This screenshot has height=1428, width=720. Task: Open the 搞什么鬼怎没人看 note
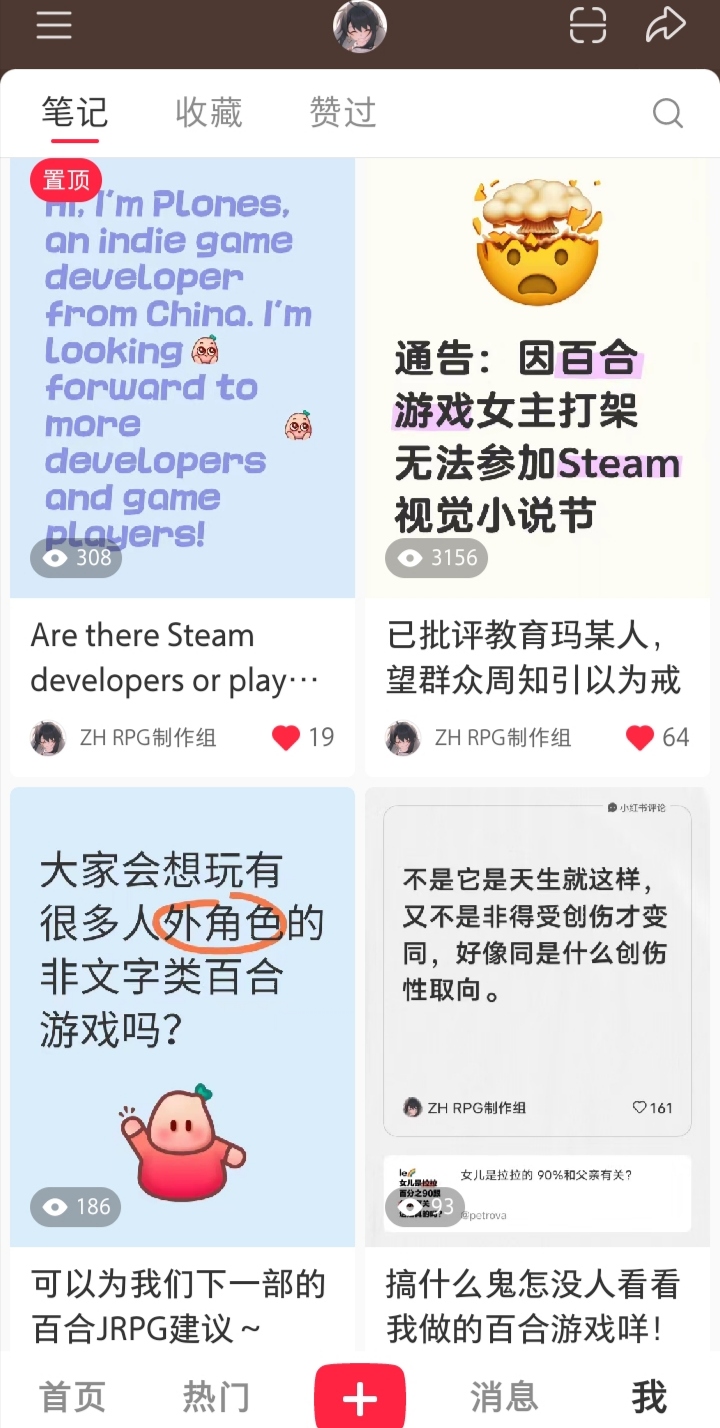point(537,1020)
